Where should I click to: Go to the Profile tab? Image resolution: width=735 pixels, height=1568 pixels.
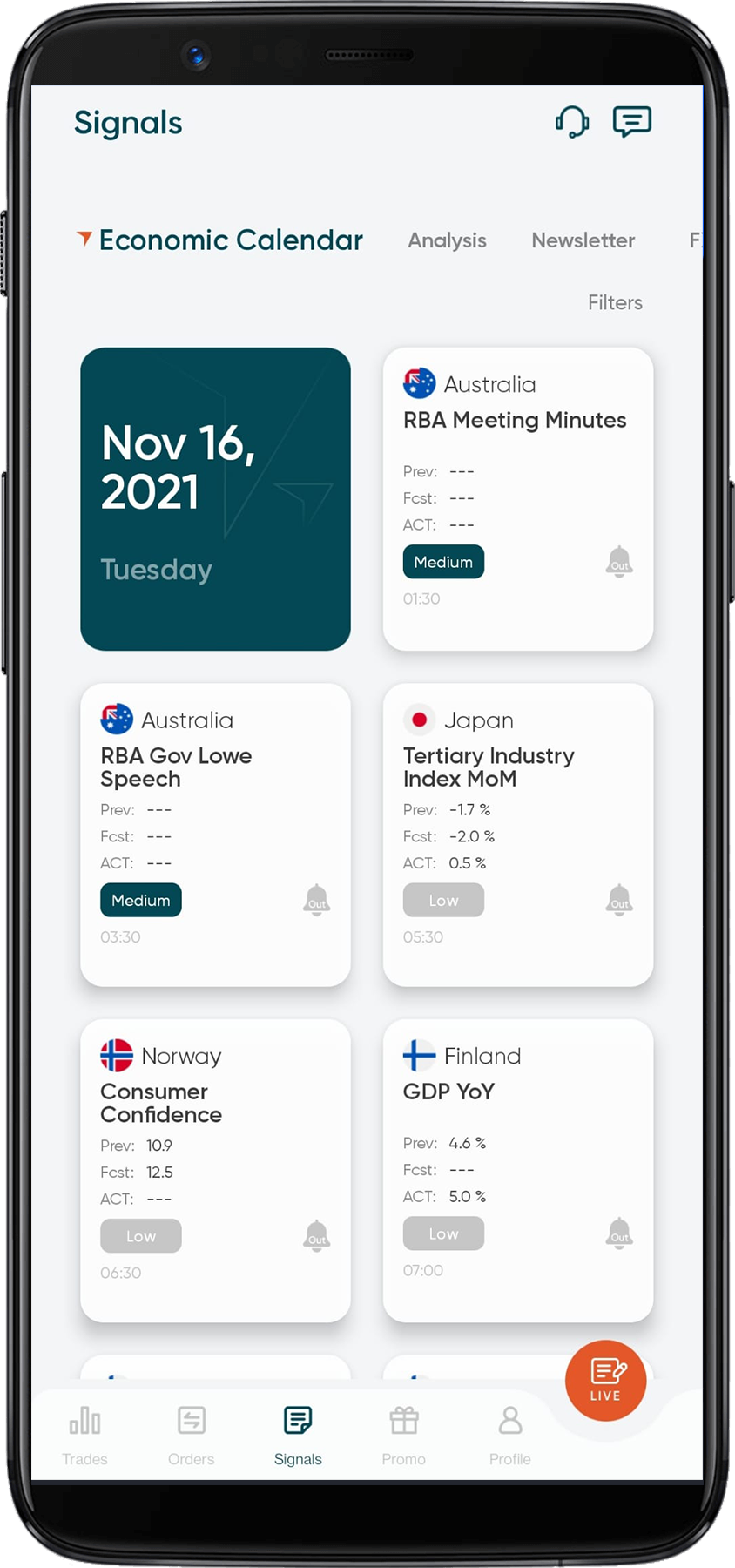509,1435
